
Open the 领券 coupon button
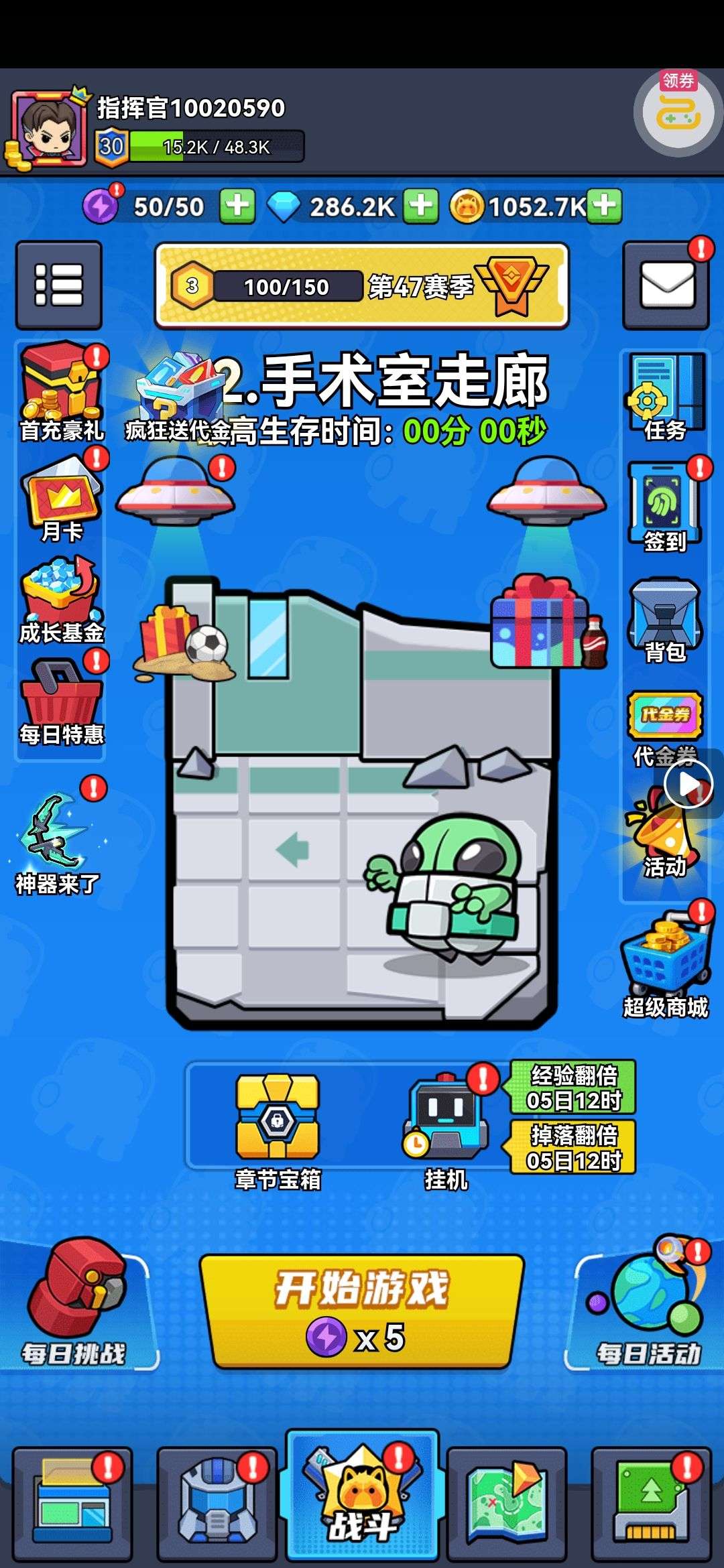(x=677, y=112)
